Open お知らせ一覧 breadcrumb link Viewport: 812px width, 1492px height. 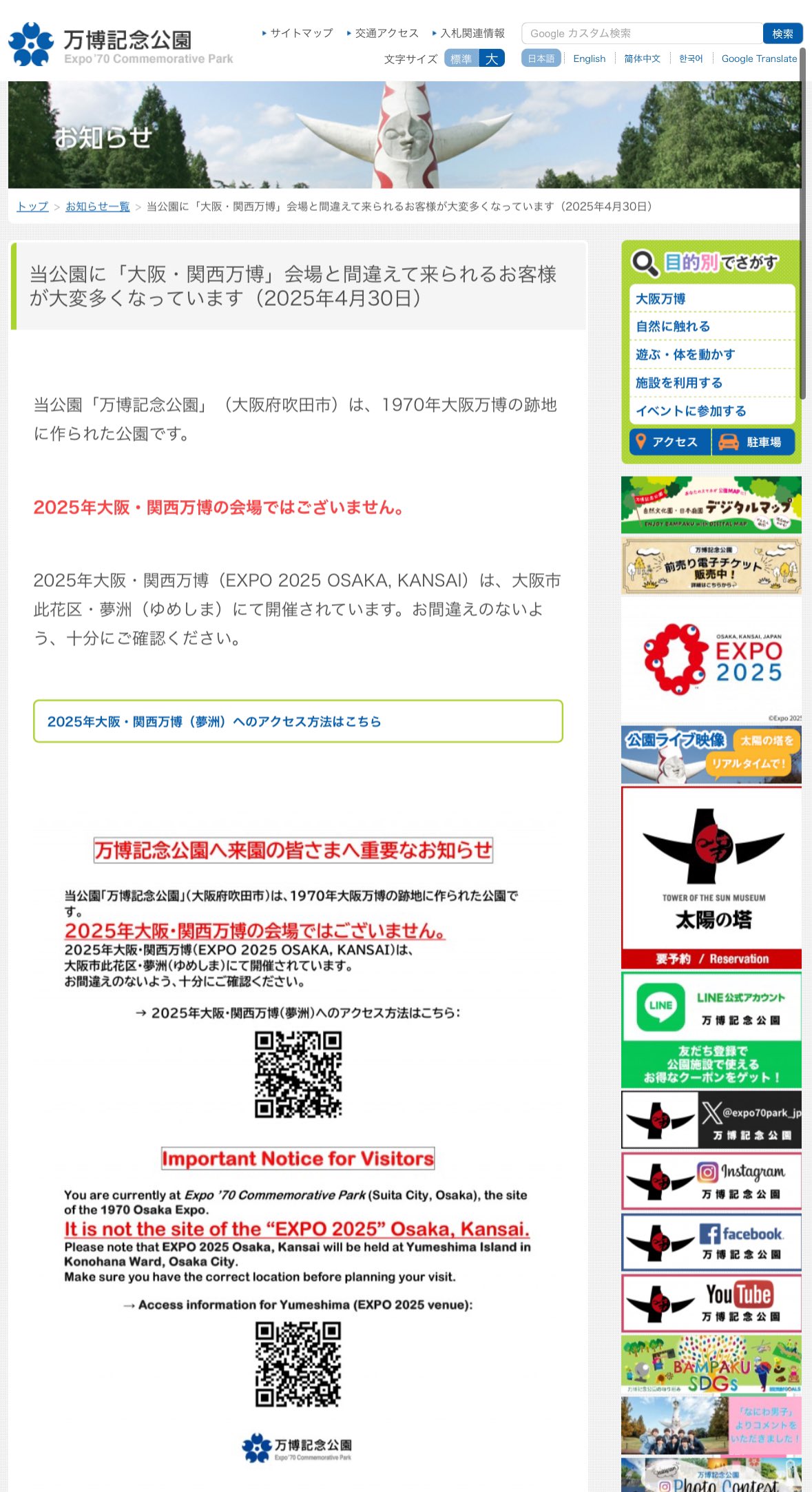97,206
